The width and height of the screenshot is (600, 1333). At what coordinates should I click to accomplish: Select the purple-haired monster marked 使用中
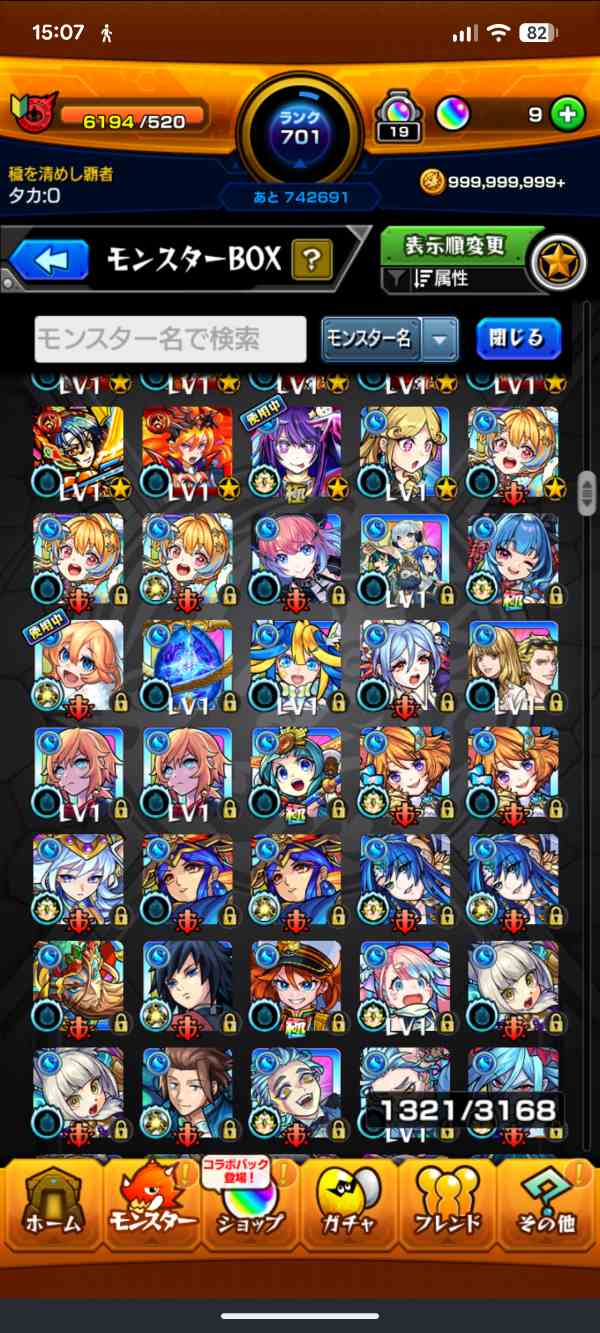tap(296, 449)
